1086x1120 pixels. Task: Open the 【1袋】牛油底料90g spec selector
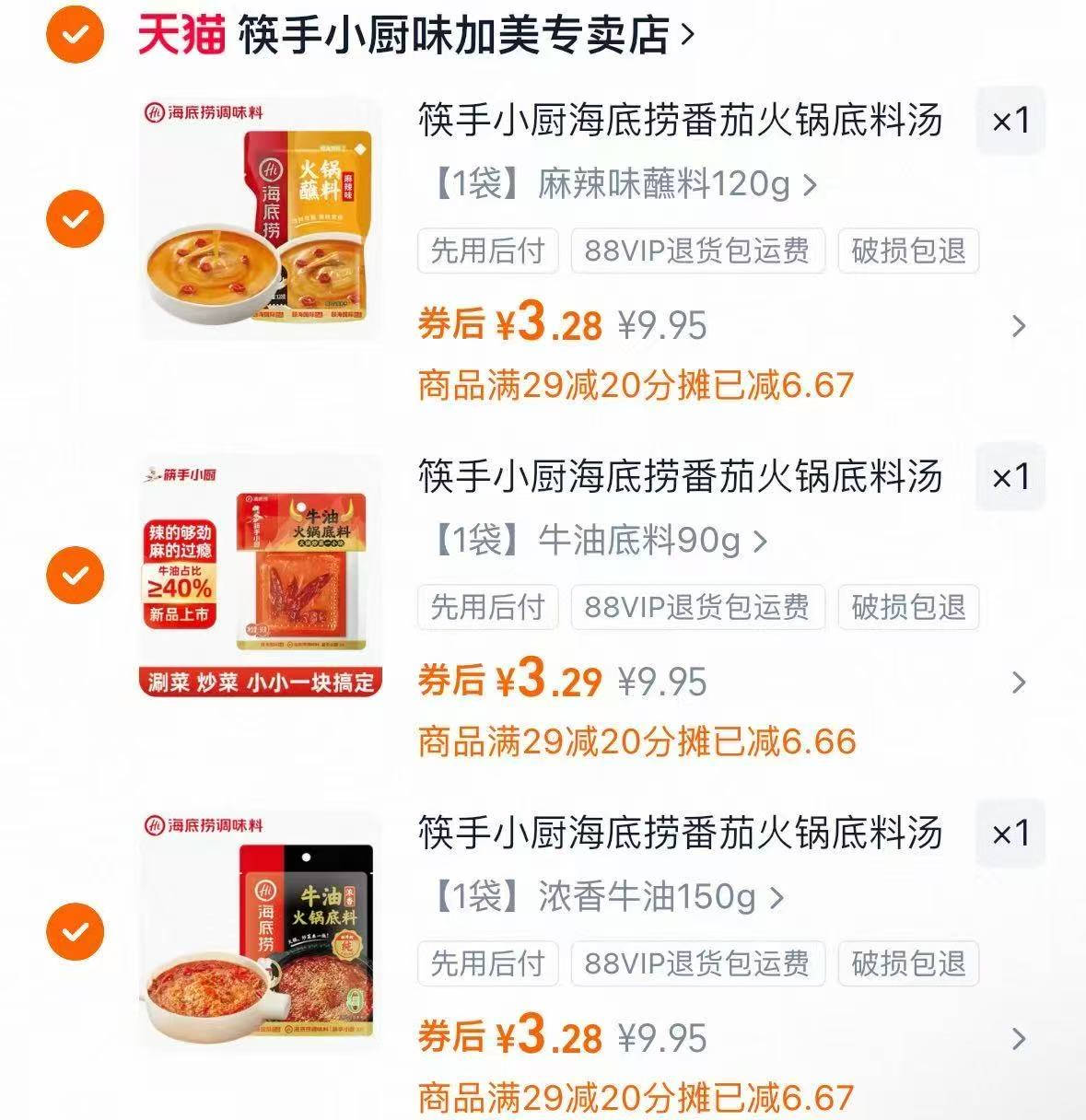(x=594, y=542)
